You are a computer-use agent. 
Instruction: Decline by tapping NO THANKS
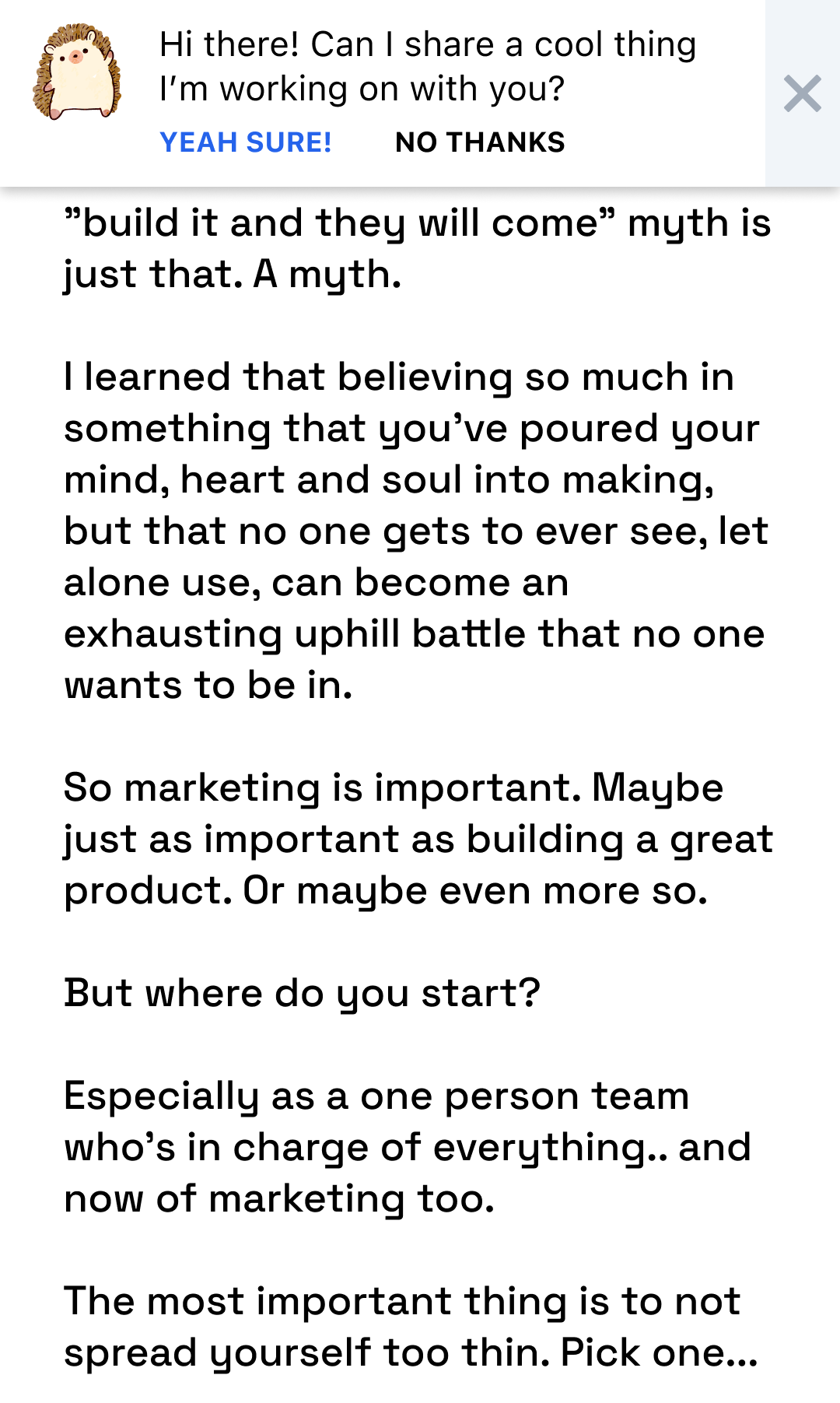480,142
